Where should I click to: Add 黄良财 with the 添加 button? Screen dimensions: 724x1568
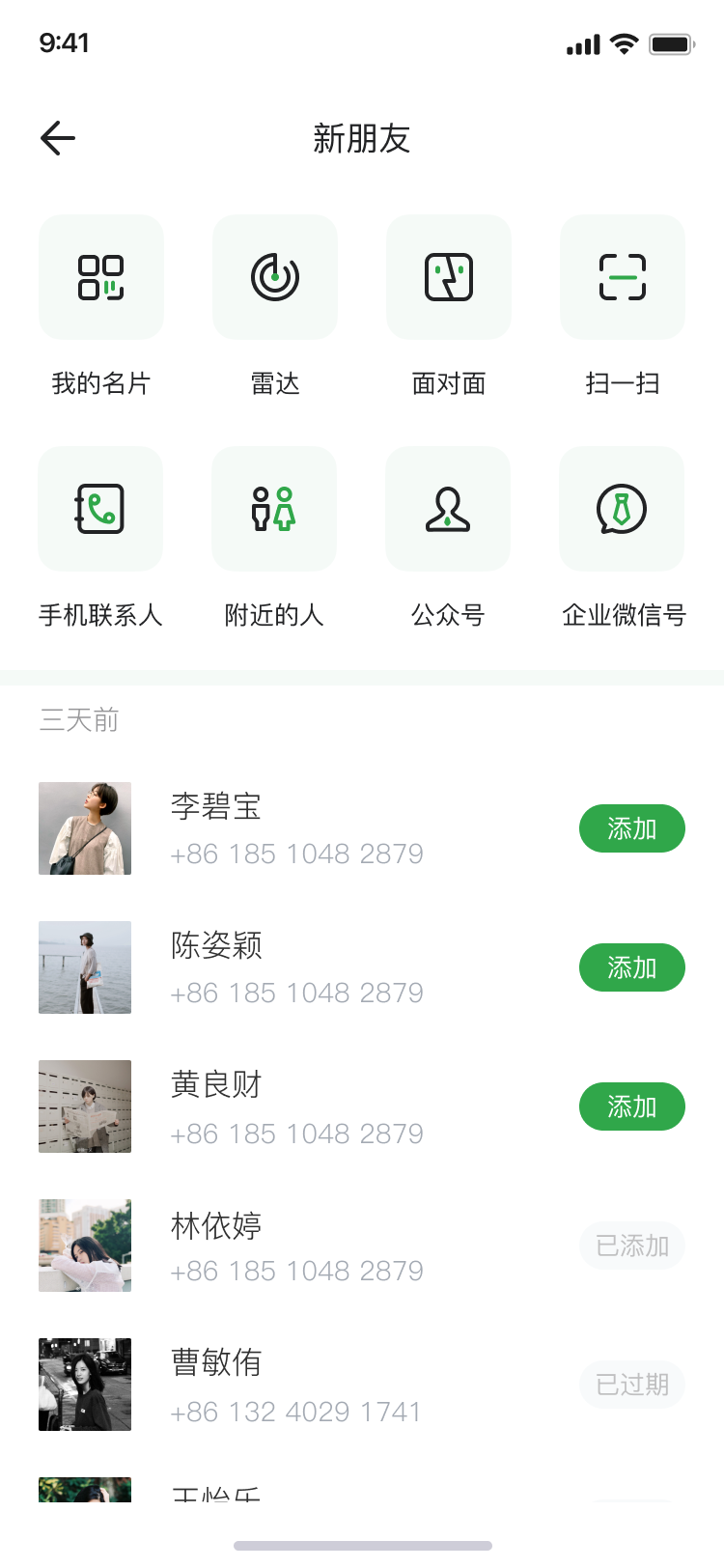pos(631,1106)
